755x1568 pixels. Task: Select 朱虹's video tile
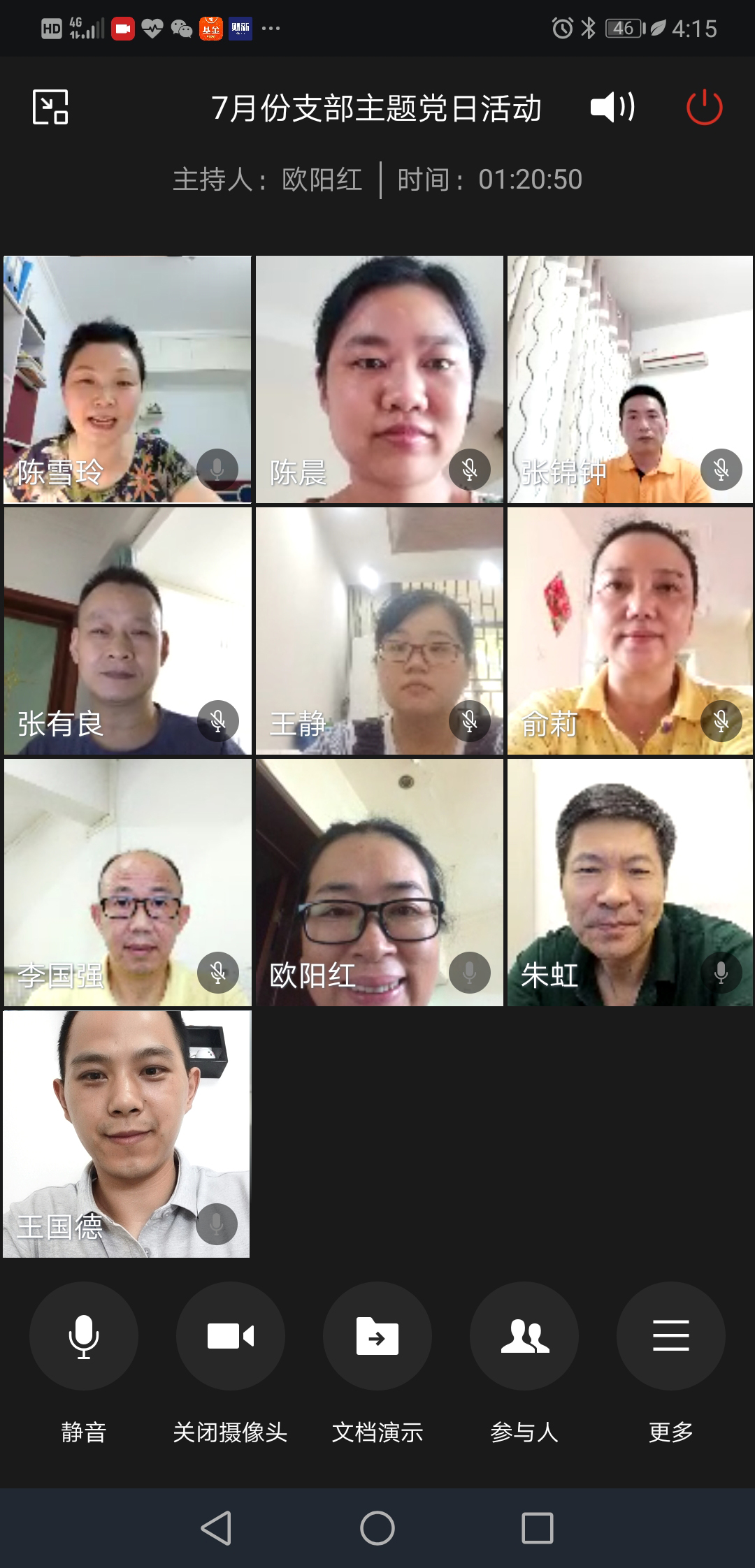coord(630,882)
